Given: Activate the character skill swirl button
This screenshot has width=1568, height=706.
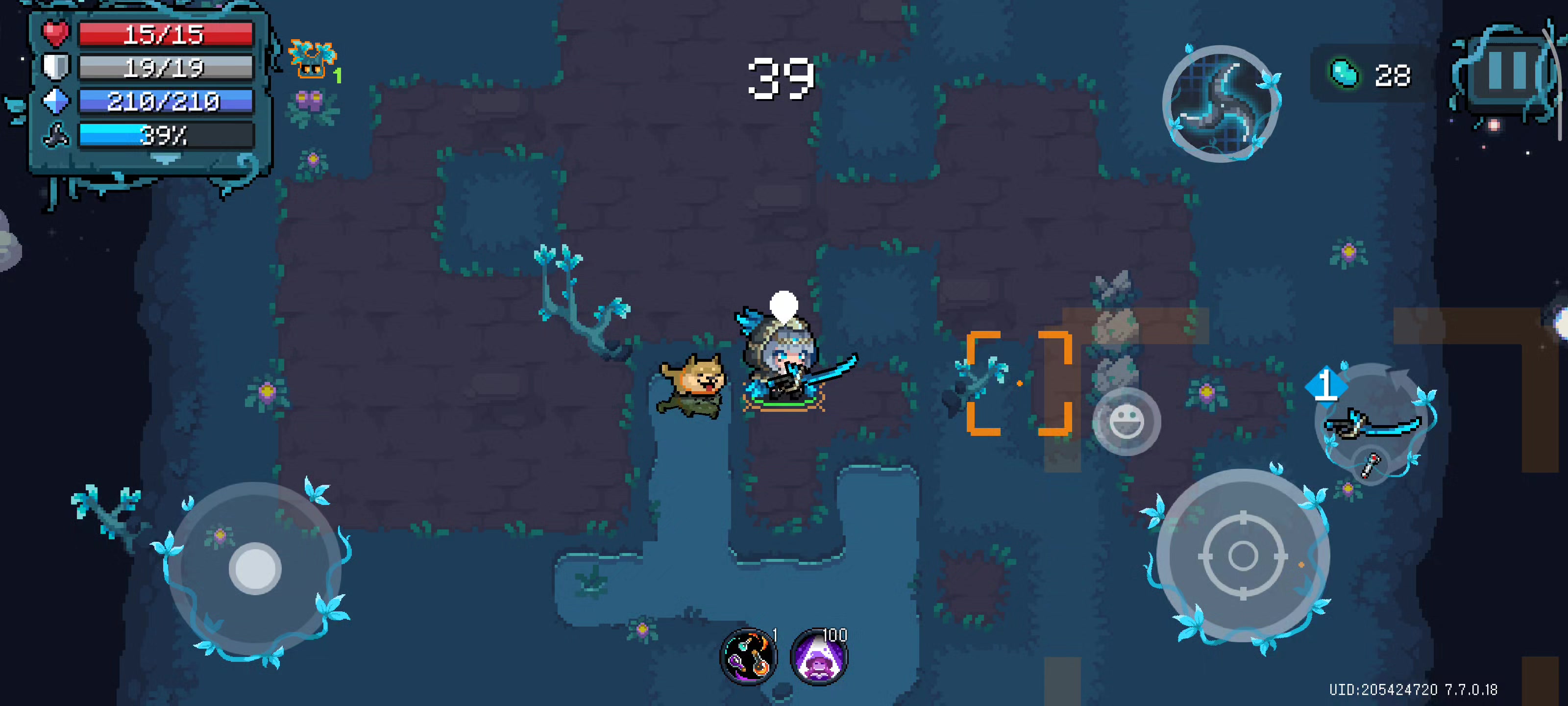Looking at the screenshot, I should (1221, 103).
